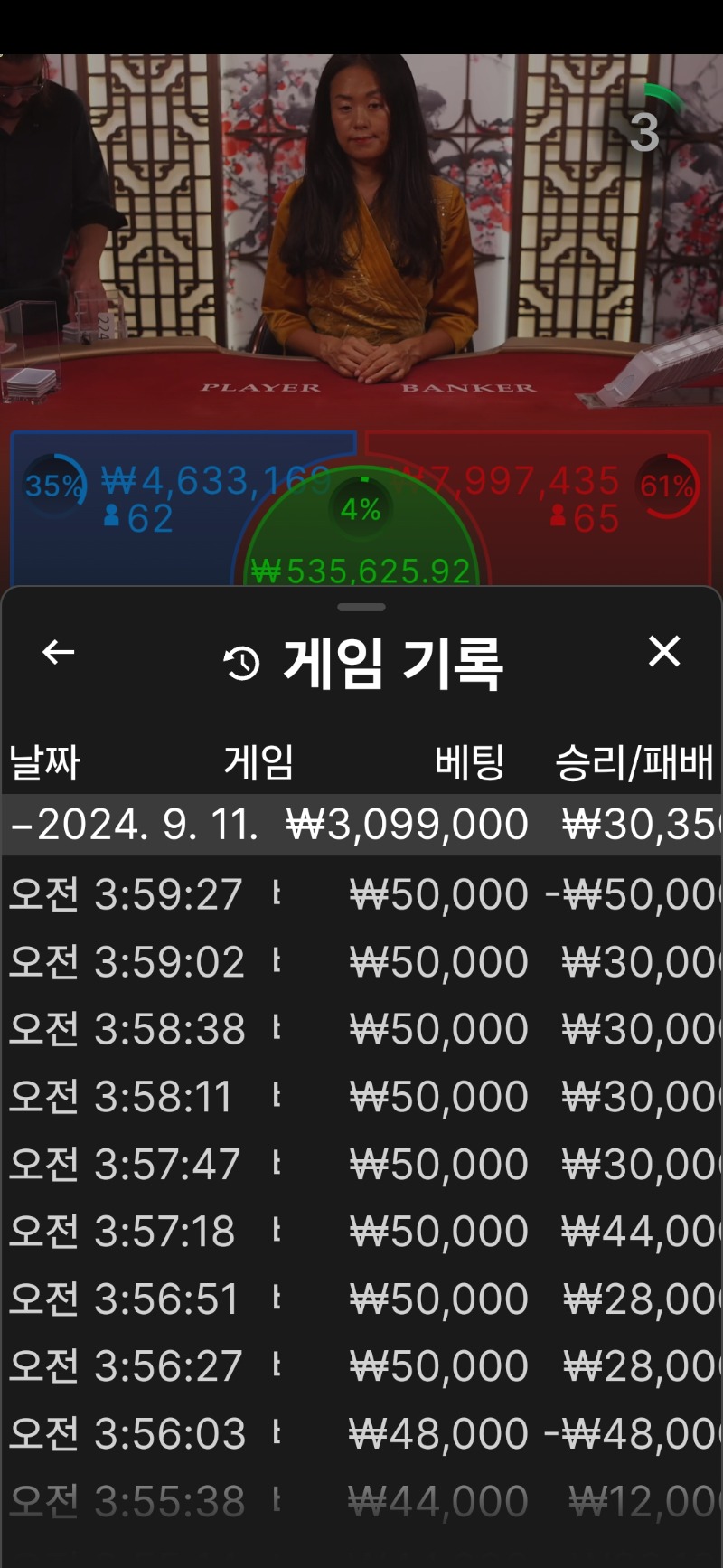This screenshot has width=723, height=1568.
Task: Open the game record at 오전 3:59:02
Action: click(361, 961)
